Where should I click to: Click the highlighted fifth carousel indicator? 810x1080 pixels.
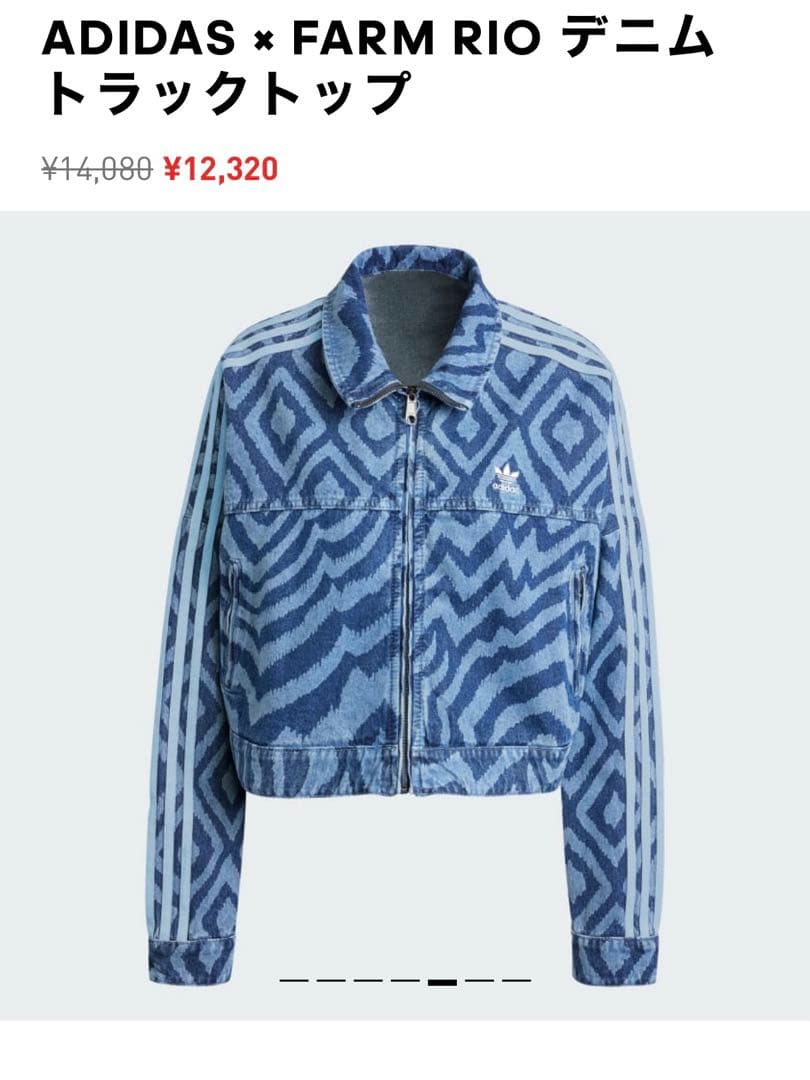442,982
